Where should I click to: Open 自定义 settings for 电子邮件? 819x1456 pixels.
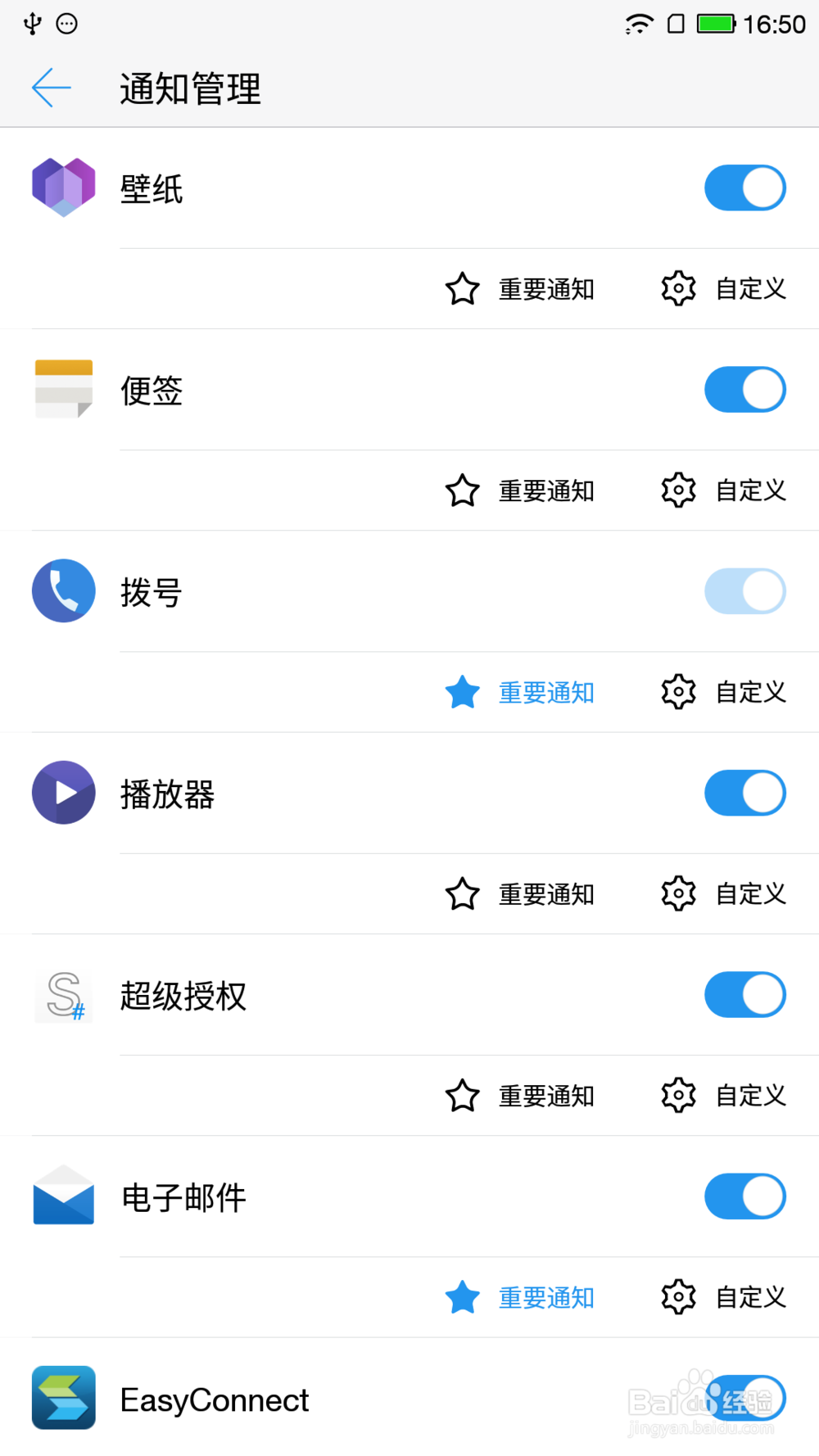click(x=724, y=1298)
